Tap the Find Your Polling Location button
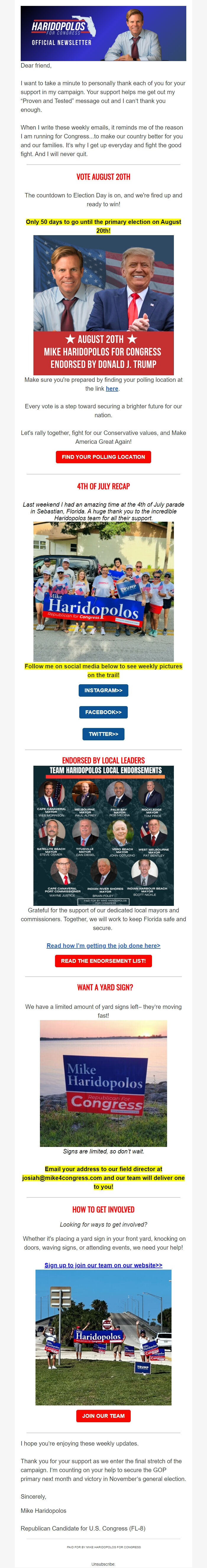This screenshot has height=1568, width=207. pyautogui.click(x=103, y=456)
